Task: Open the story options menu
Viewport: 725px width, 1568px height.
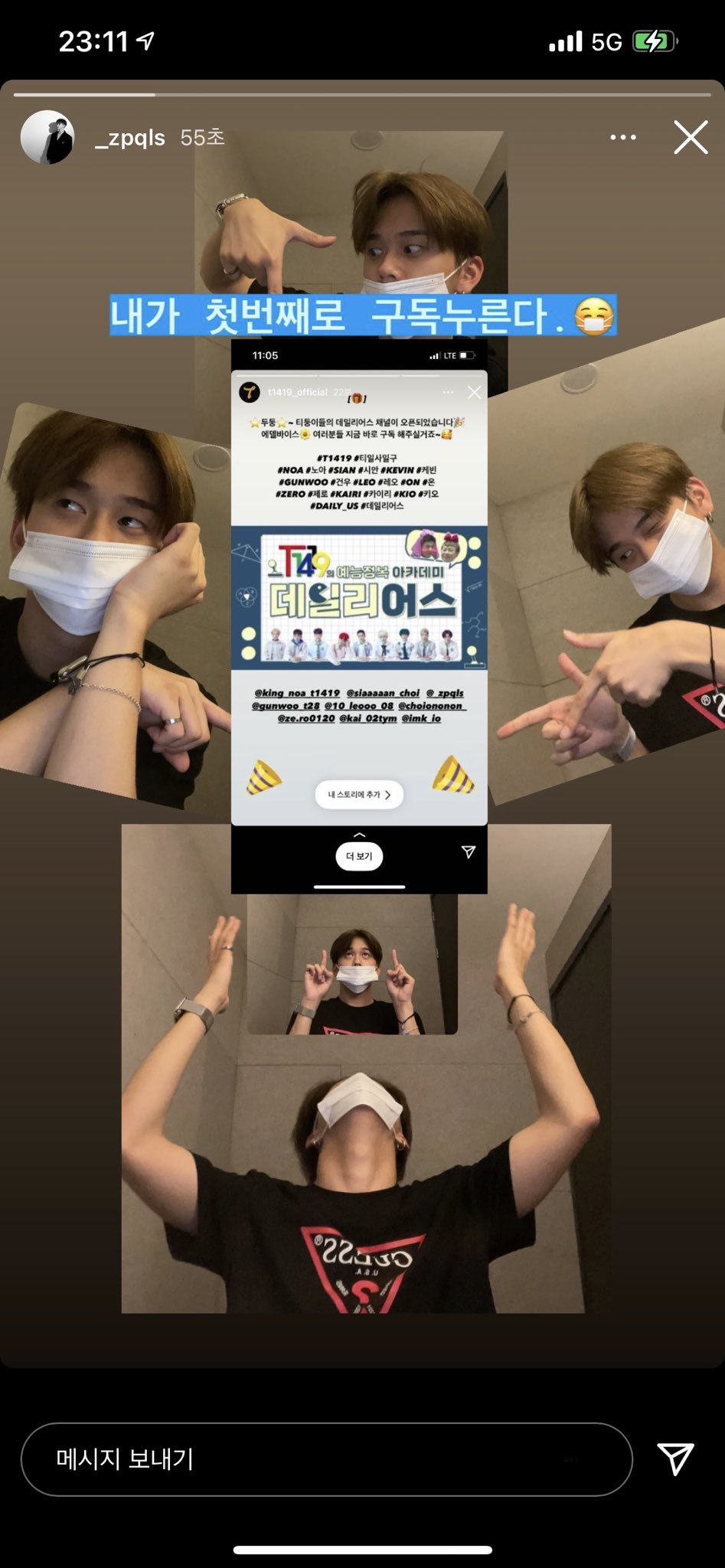Action: [622, 138]
